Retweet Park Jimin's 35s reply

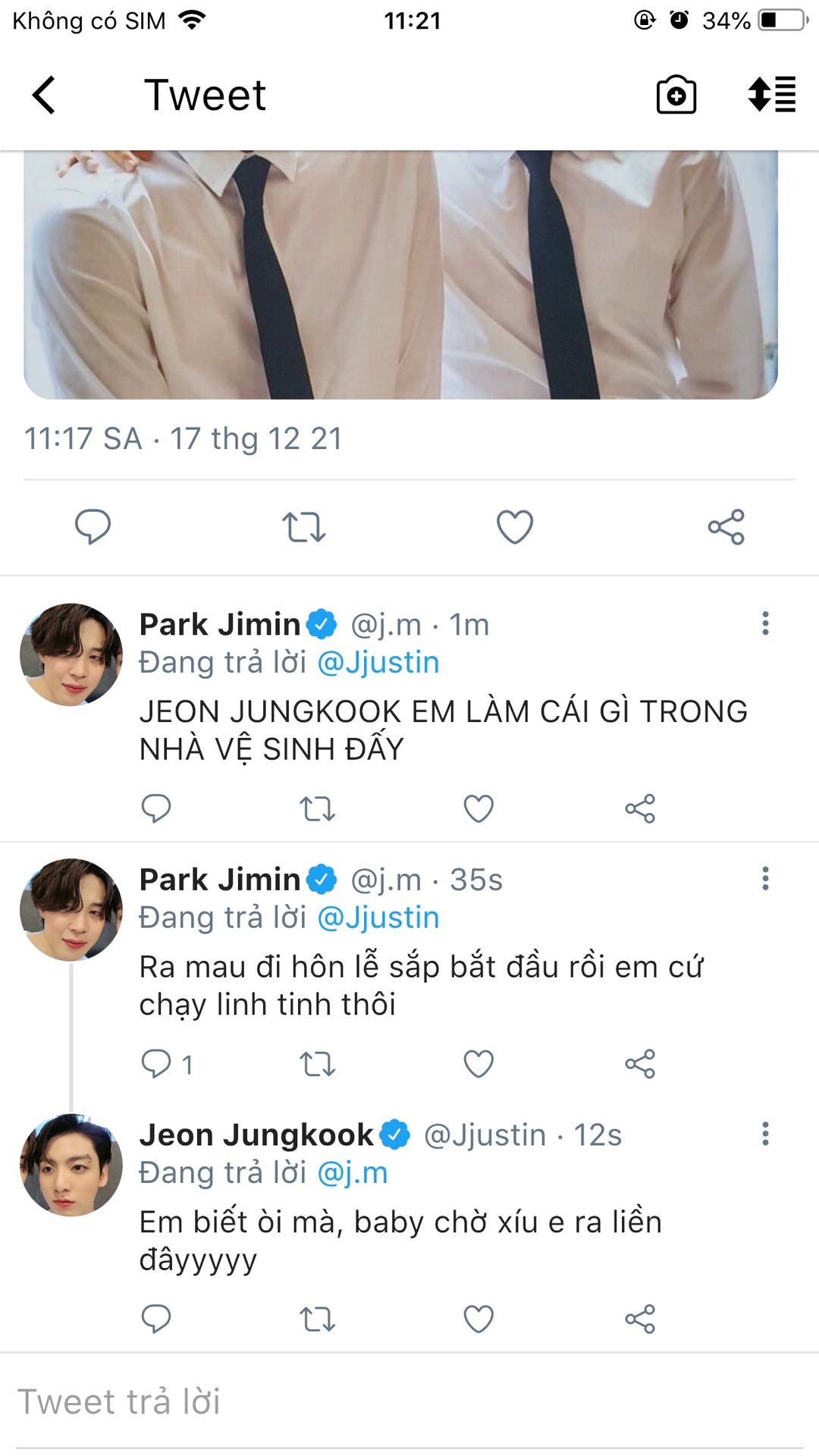317,1063
